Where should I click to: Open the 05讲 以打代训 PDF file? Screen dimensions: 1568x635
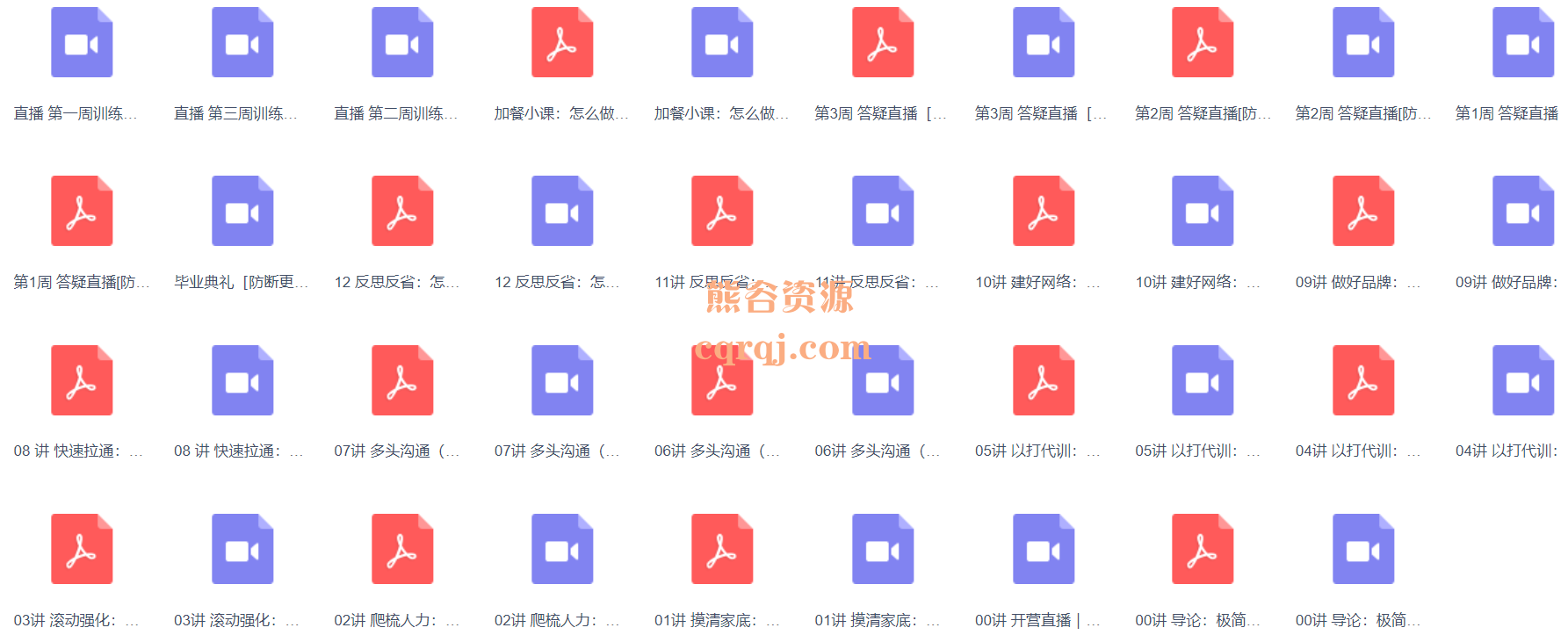click(1044, 381)
